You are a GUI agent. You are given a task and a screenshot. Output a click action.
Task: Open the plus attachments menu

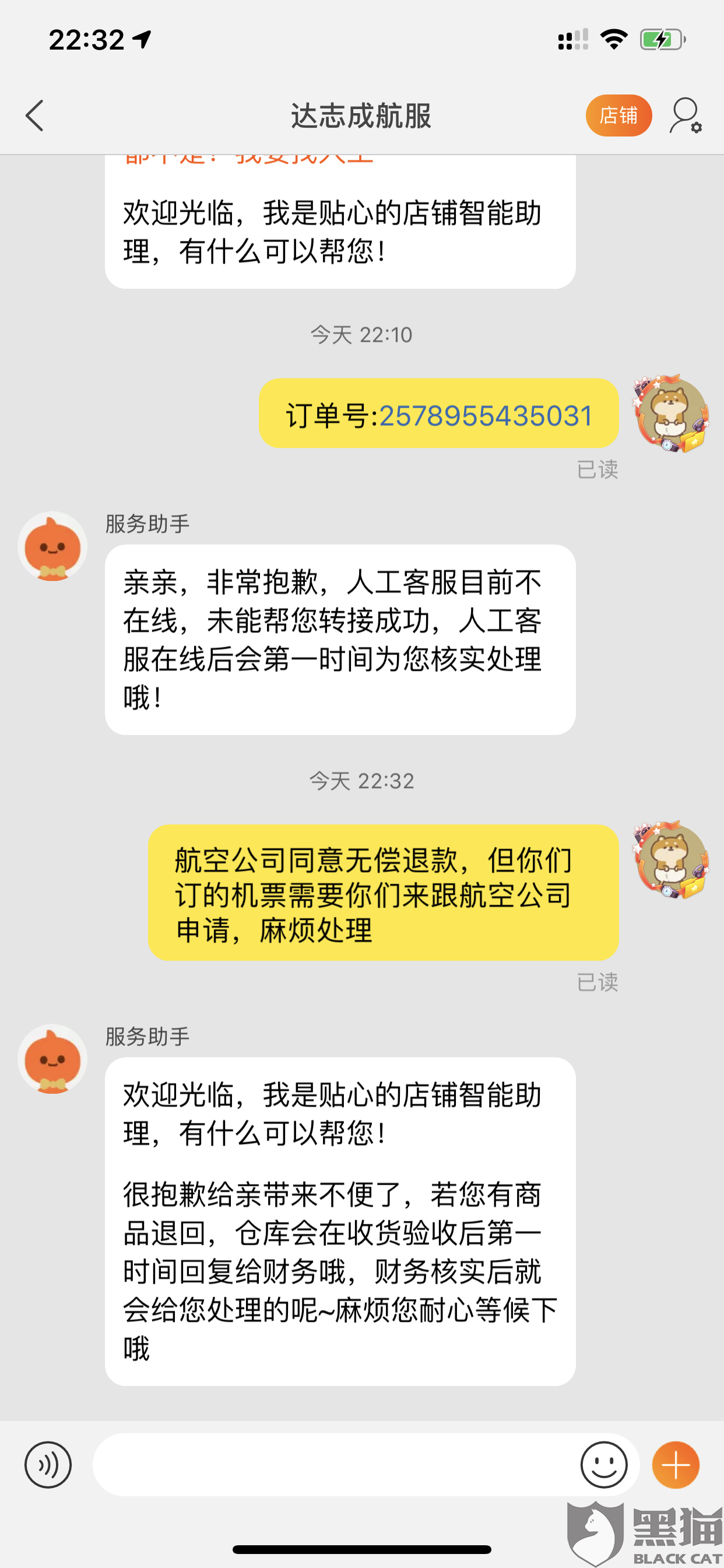(676, 1465)
